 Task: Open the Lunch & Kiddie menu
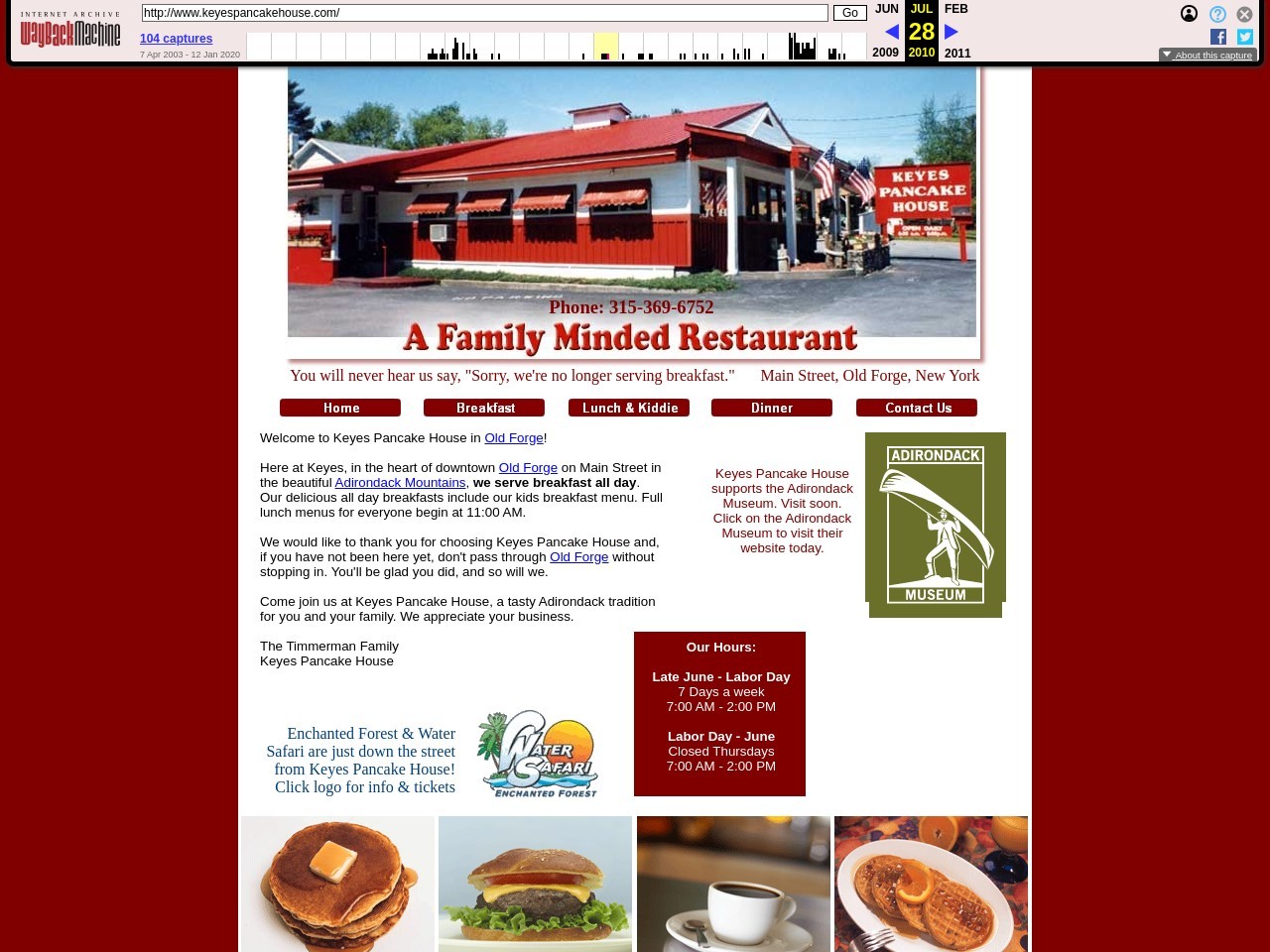[629, 408]
